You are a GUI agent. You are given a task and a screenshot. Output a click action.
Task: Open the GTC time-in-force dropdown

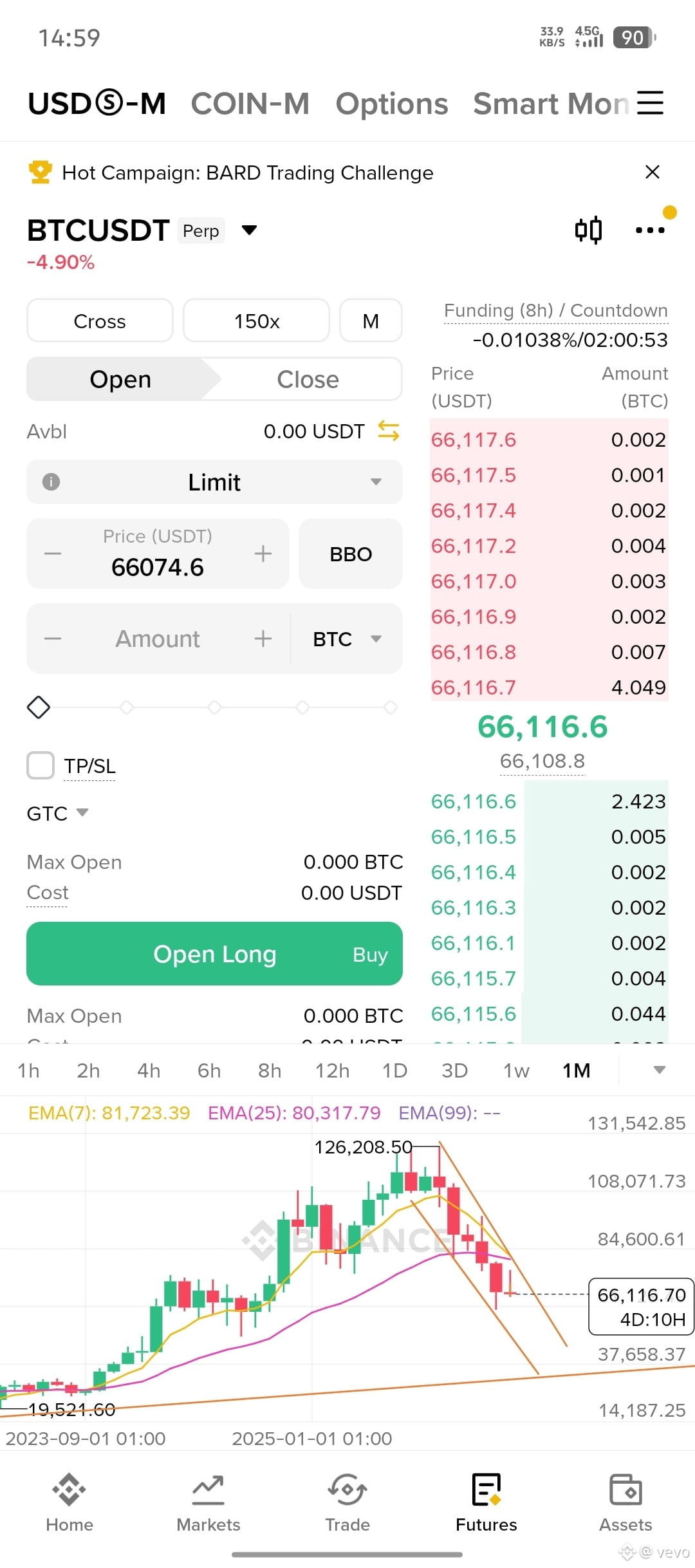(57, 813)
